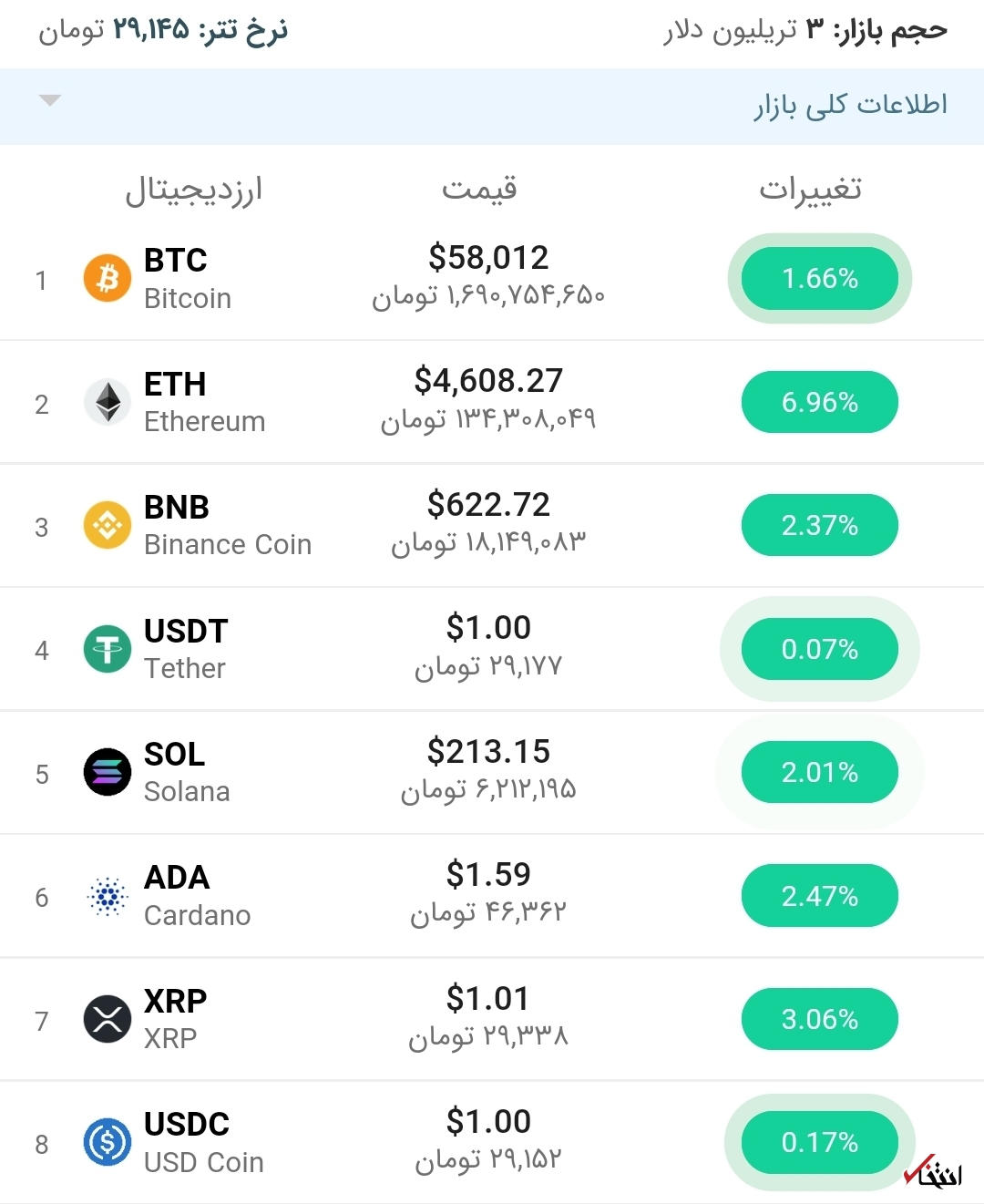Select the Ethereum diamond icon
This screenshot has width=984, height=1204.
(x=107, y=402)
